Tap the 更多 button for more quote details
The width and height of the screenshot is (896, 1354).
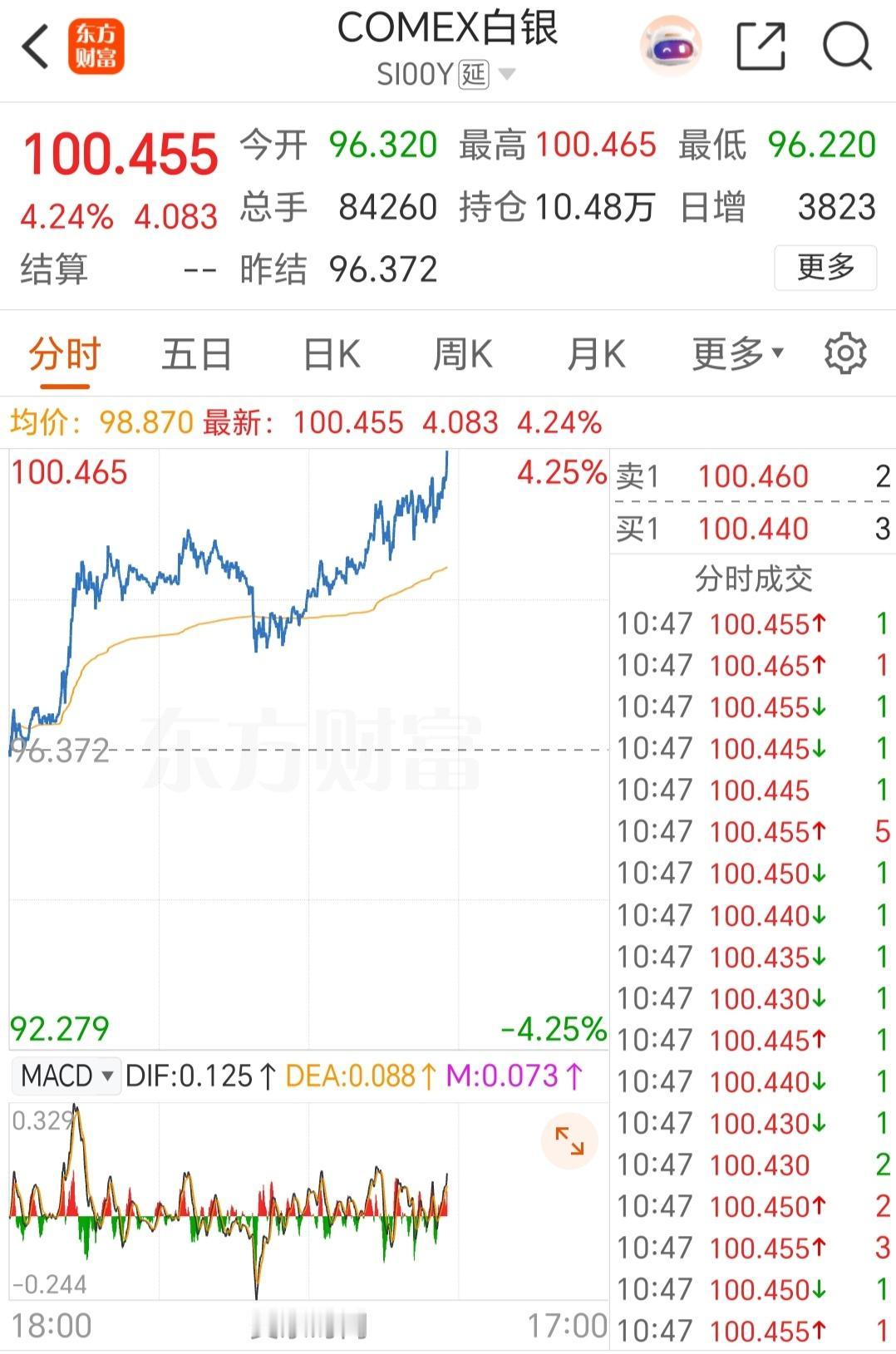pos(825,268)
